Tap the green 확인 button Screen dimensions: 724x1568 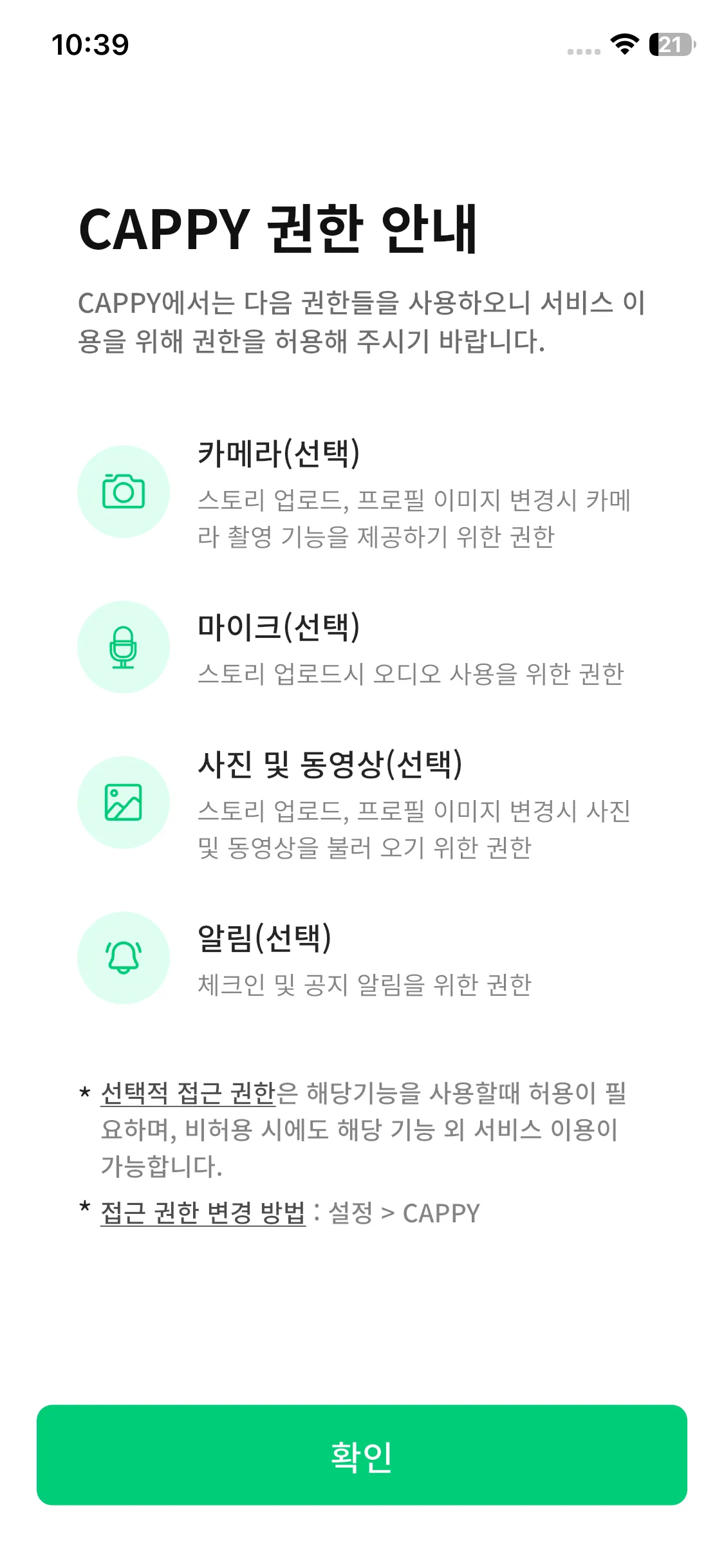[362, 1455]
